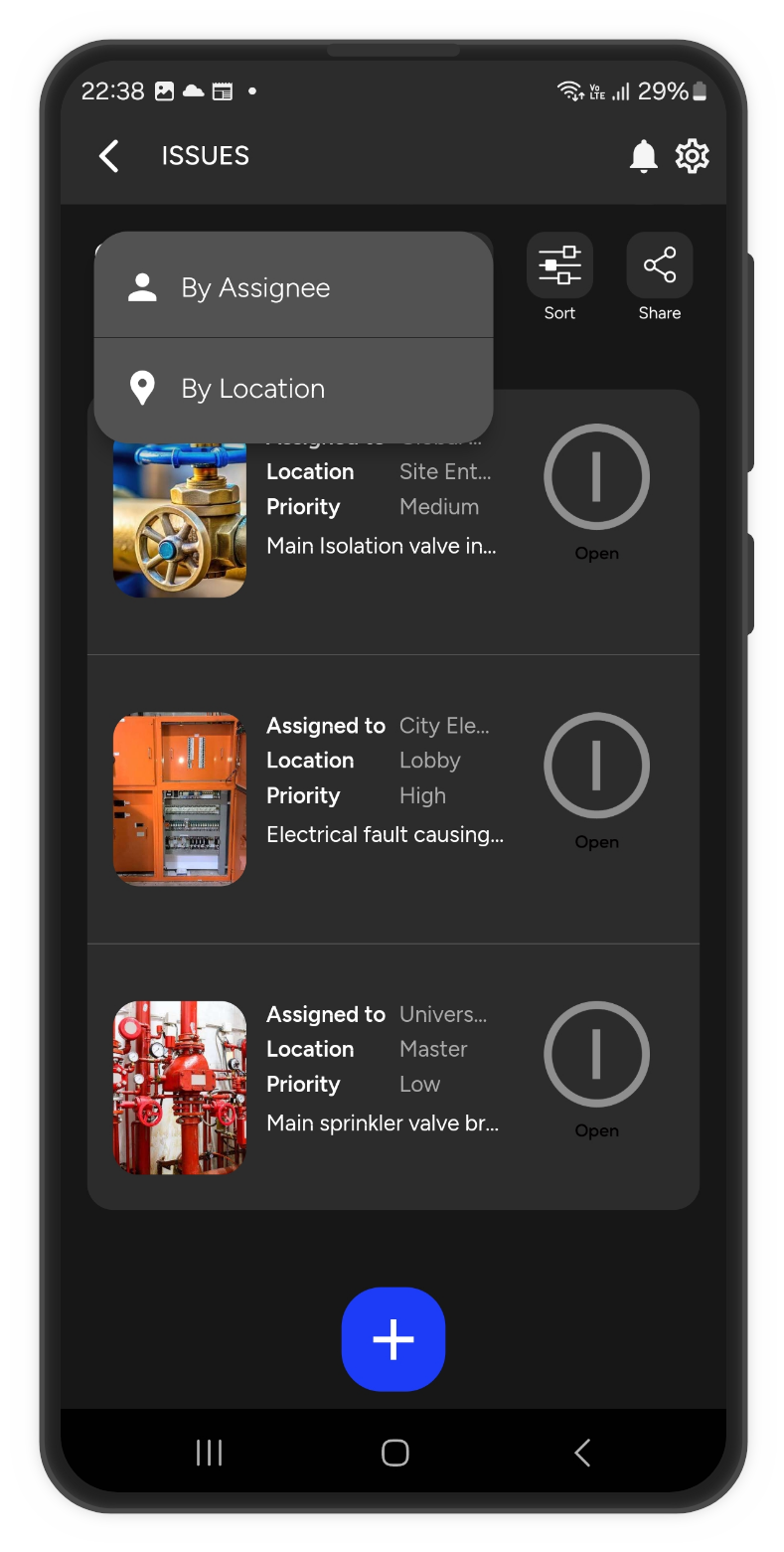The height and width of the screenshot is (1552, 784).
Task: Open system recent apps
Action: (x=209, y=1453)
